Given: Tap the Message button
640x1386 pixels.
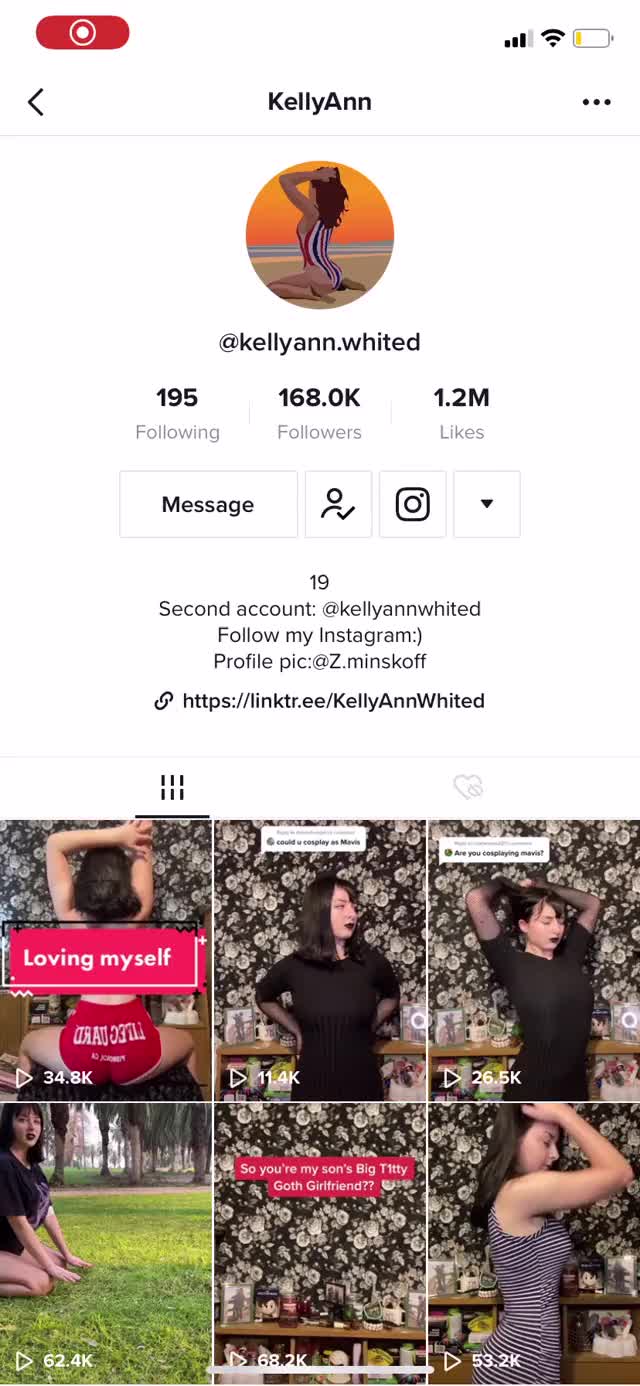Looking at the screenshot, I should coord(208,504).
